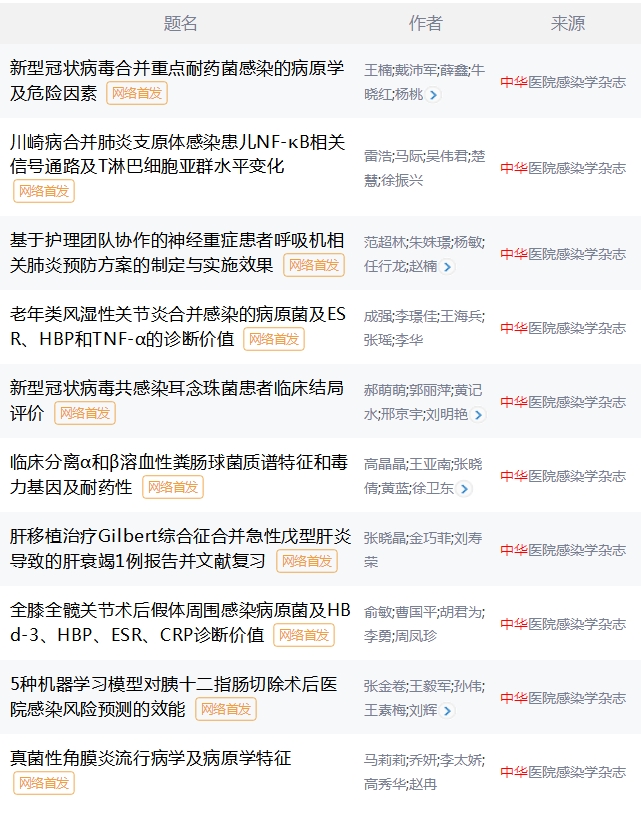641x813 pixels.
Task: Open article on 神经重症患者呼吸机相关肺炎预防方案
Action: click(x=177, y=241)
